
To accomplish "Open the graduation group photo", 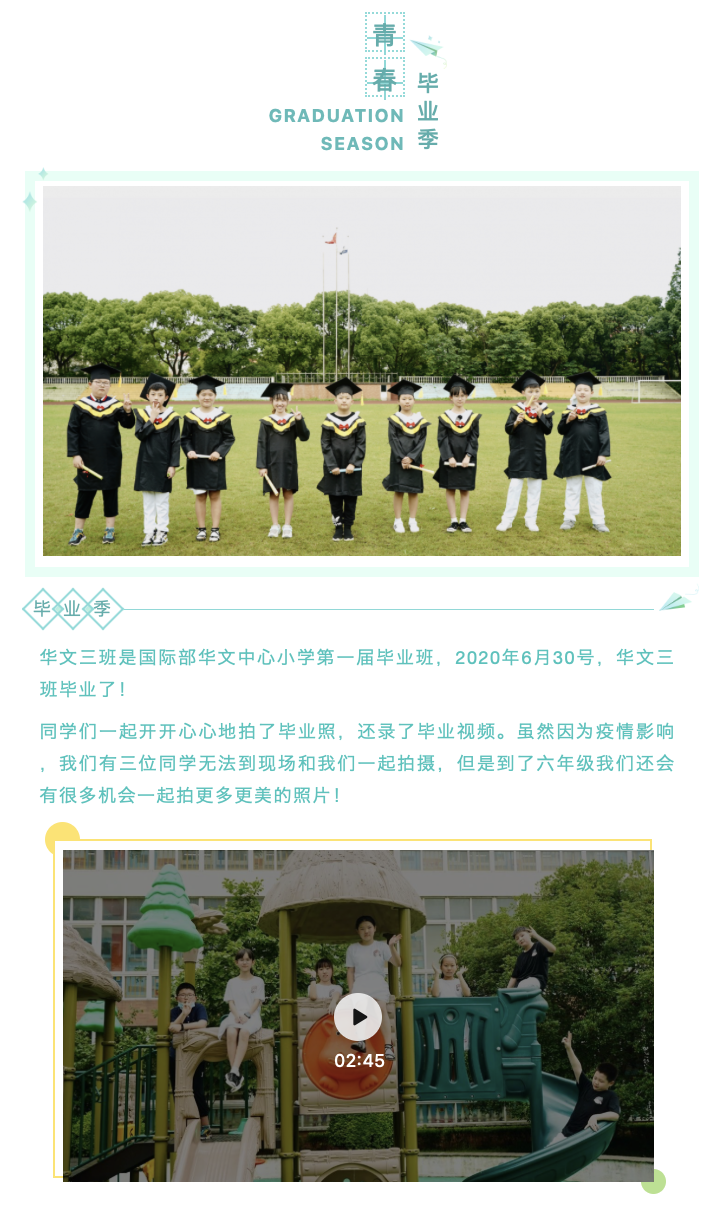I will (361, 371).
